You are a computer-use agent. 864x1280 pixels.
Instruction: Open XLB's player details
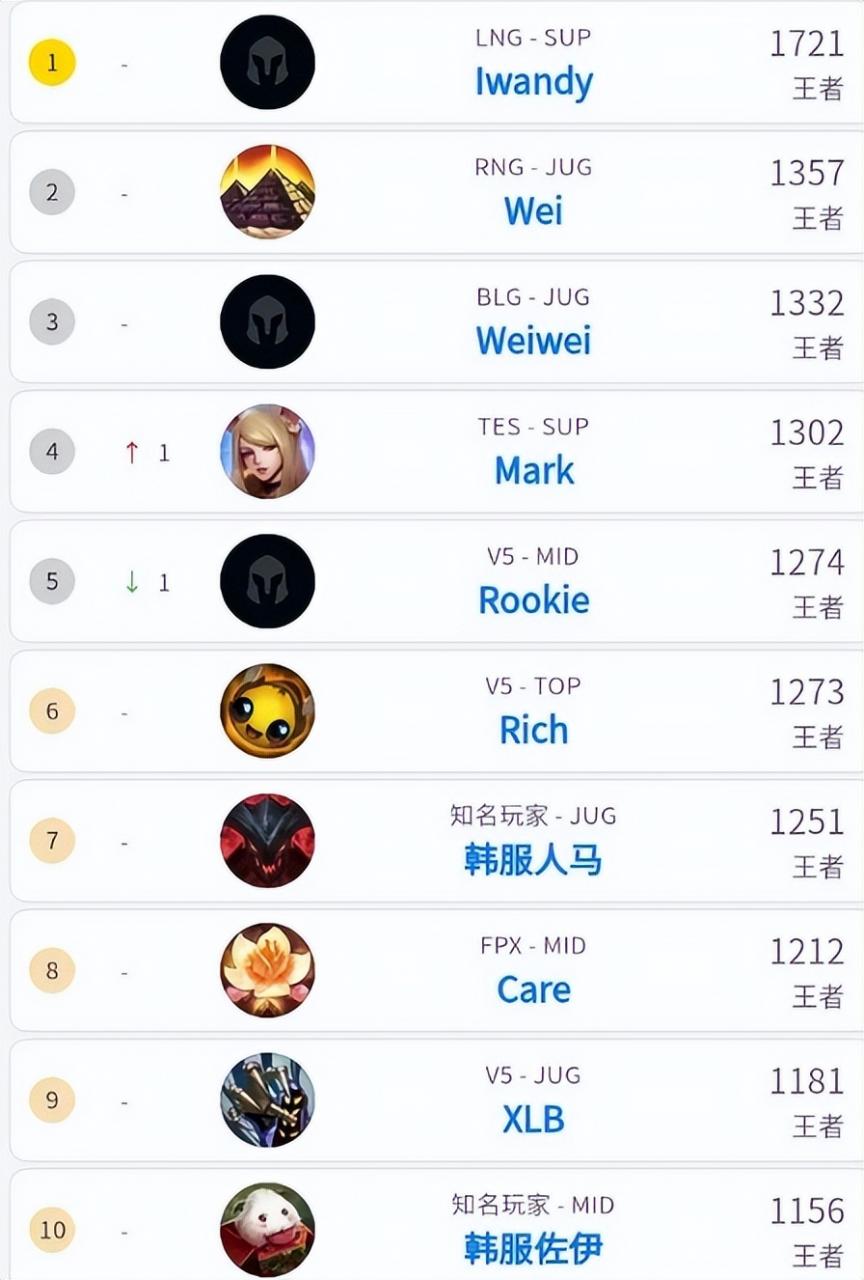533,1119
